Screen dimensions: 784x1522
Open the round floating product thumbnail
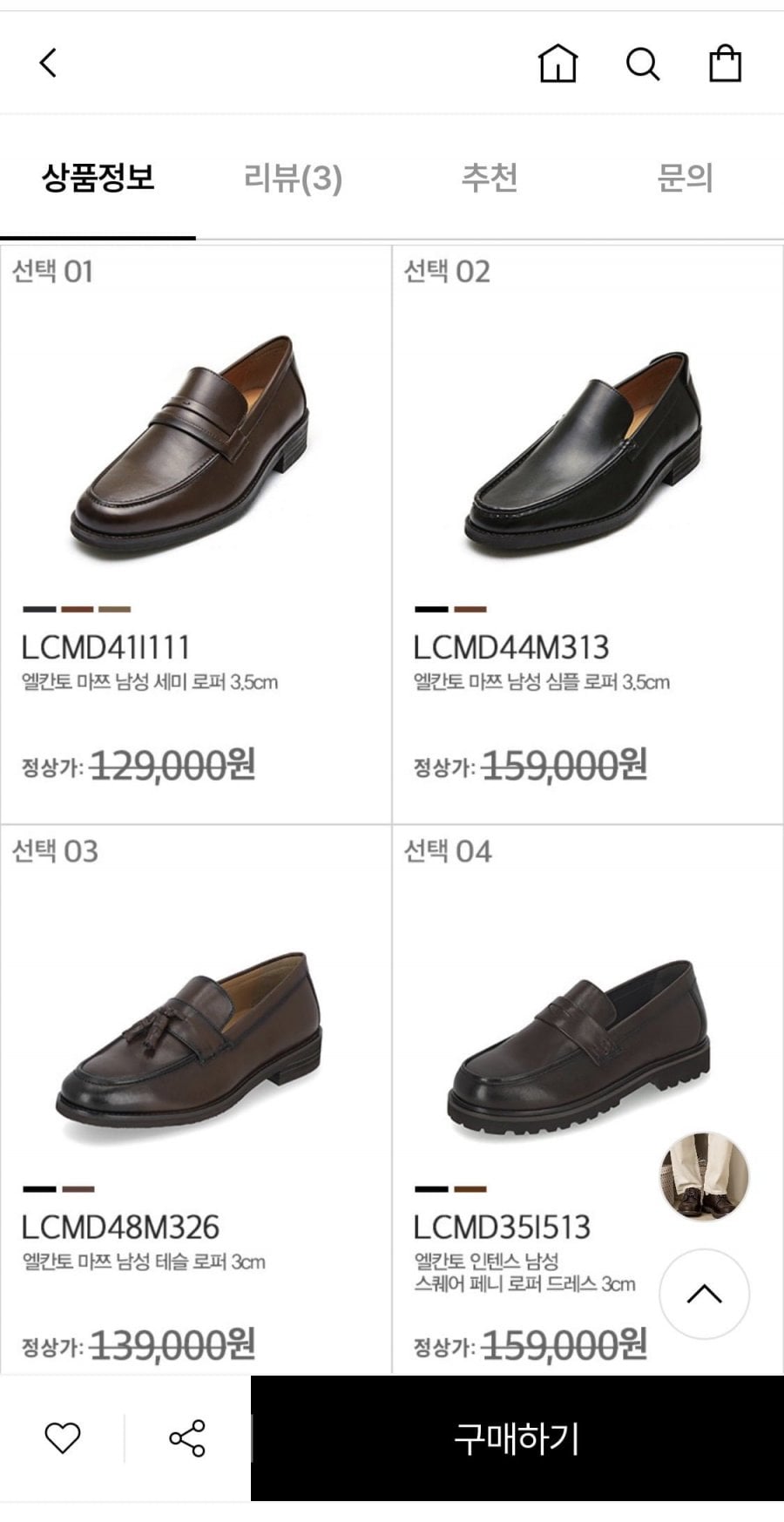pyautogui.click(x=704, y=1176)
